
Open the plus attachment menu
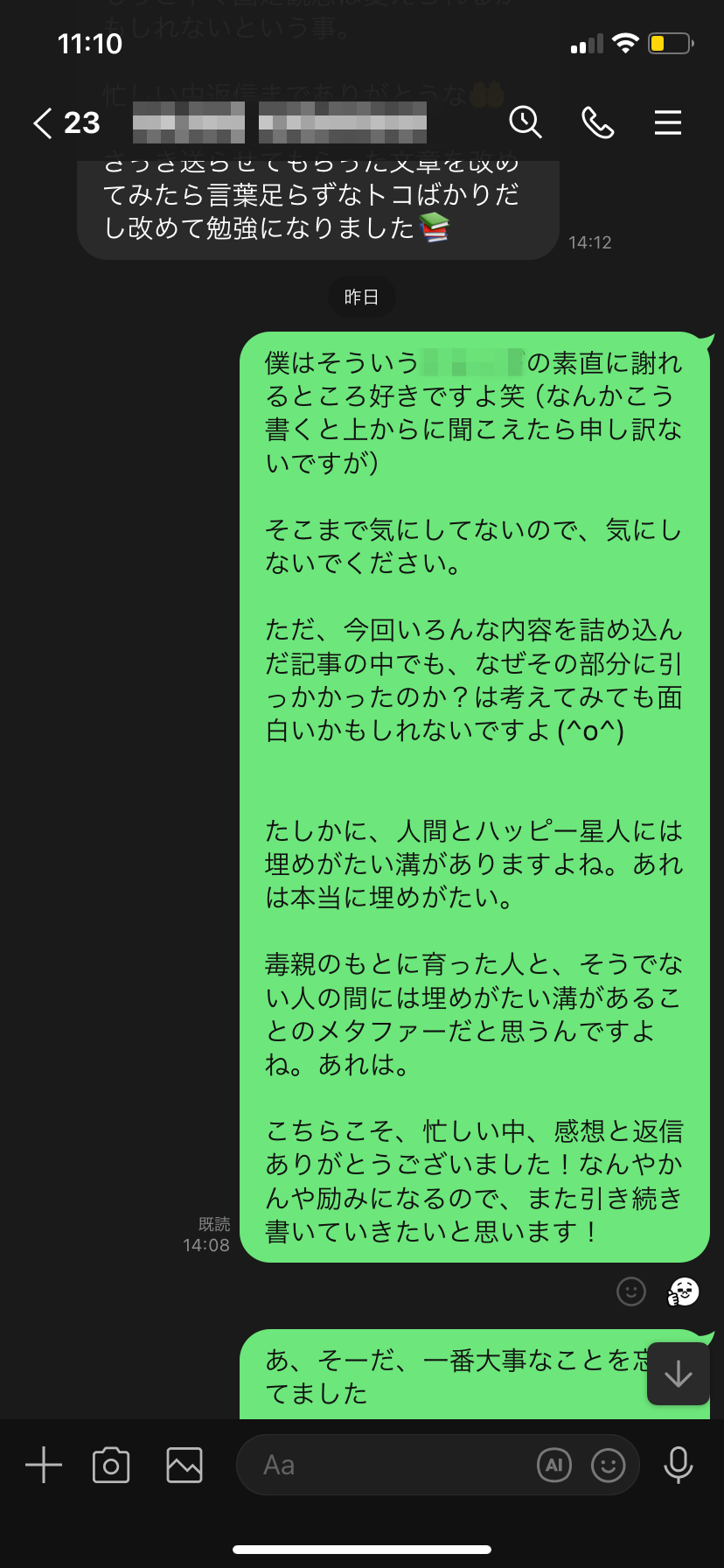click(44, 1465)
